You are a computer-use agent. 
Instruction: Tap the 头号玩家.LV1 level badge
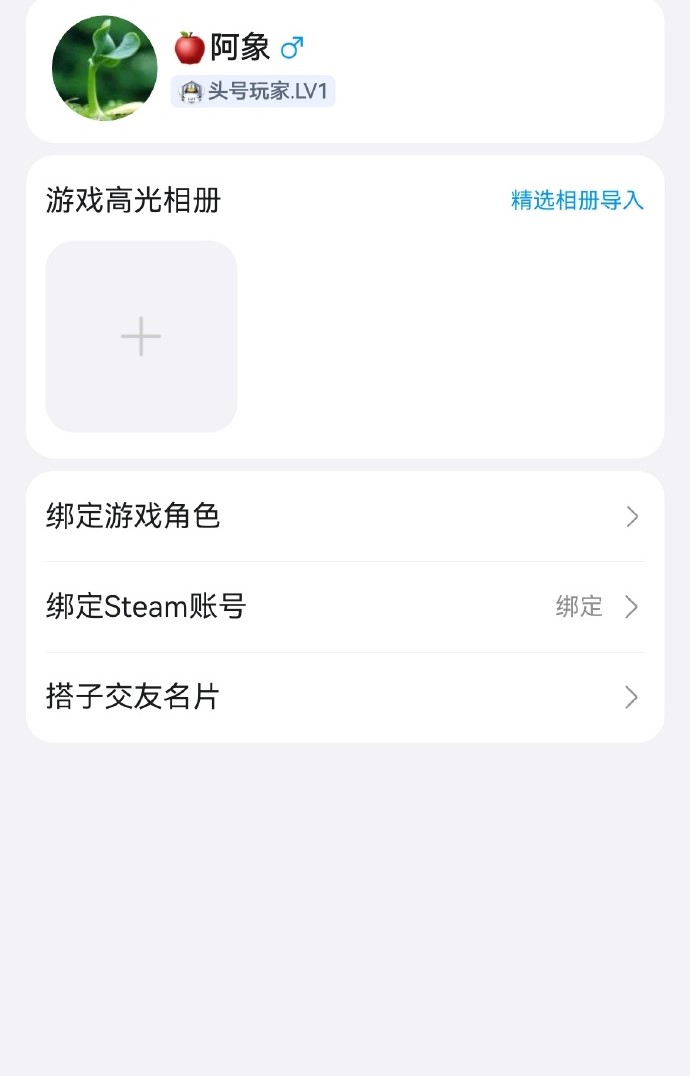253,92
